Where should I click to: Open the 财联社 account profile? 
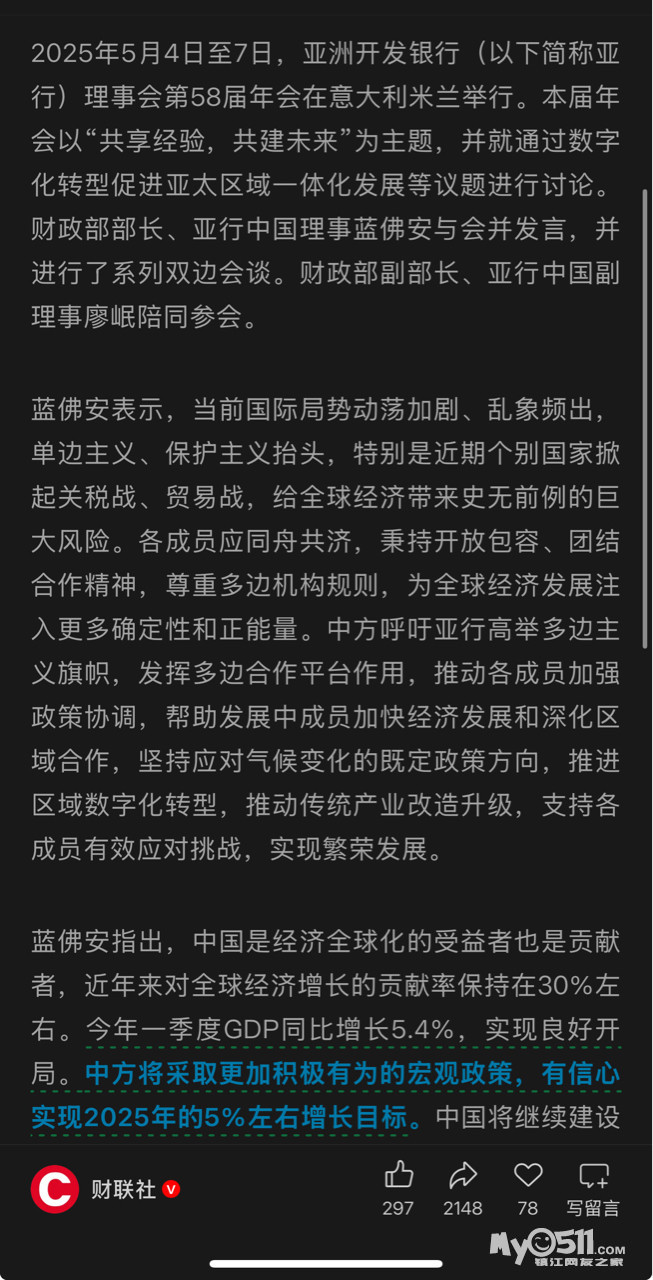tap(105, 1189)
